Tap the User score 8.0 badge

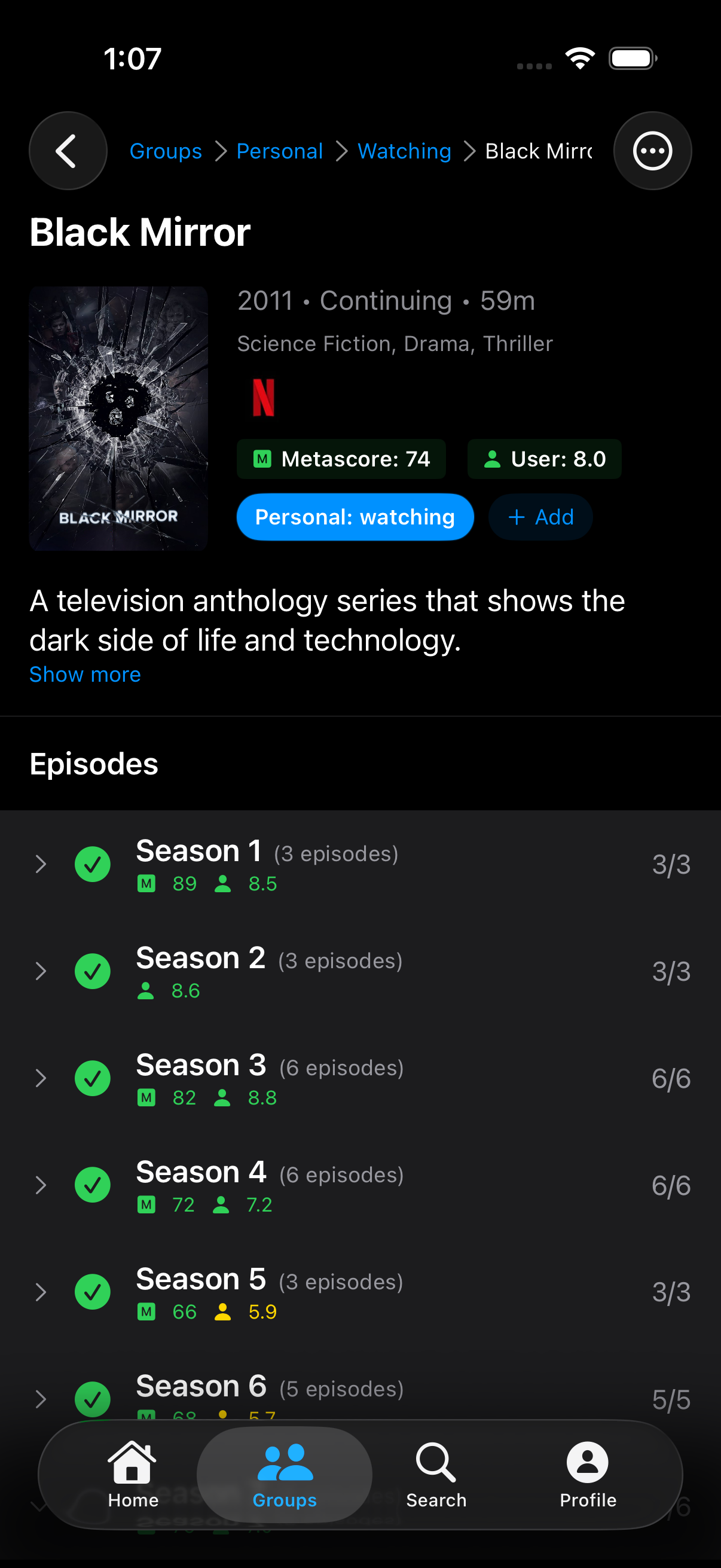click(x=543, y=459)
